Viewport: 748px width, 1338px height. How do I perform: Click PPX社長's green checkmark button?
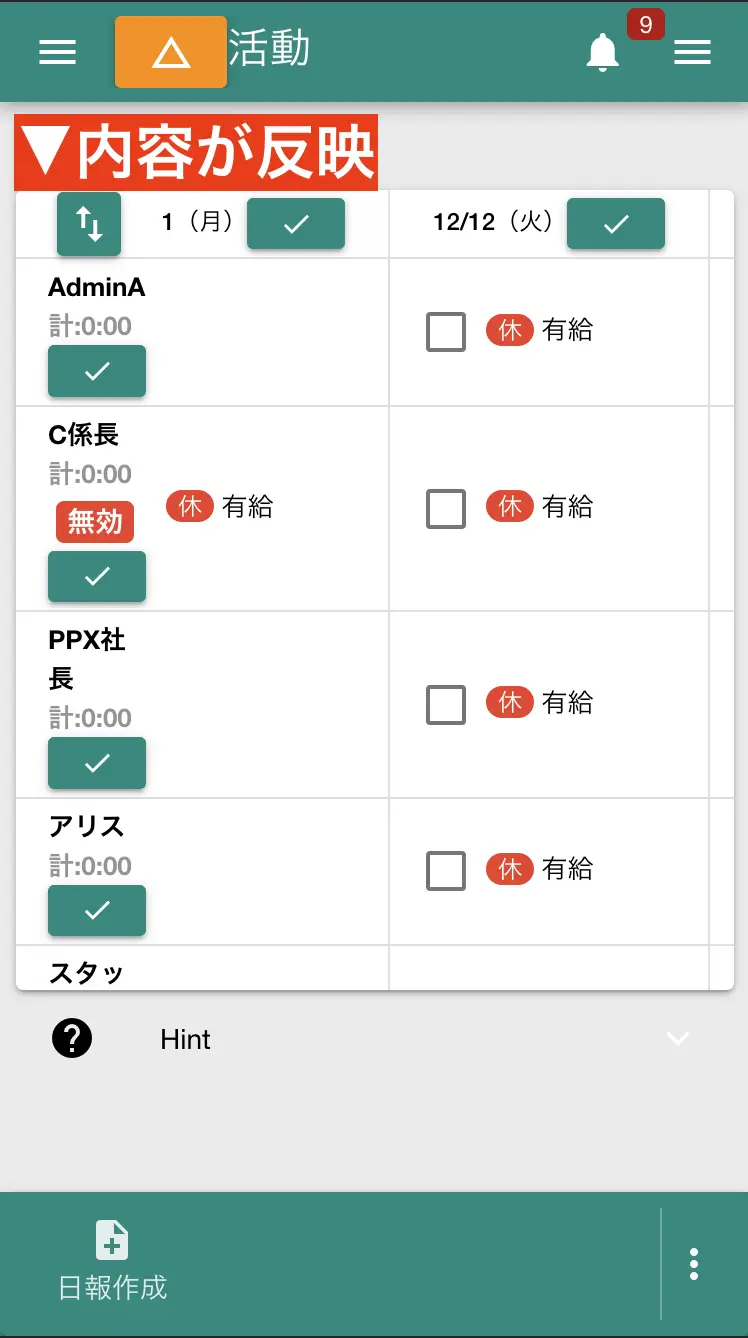(x=96, y=763)
